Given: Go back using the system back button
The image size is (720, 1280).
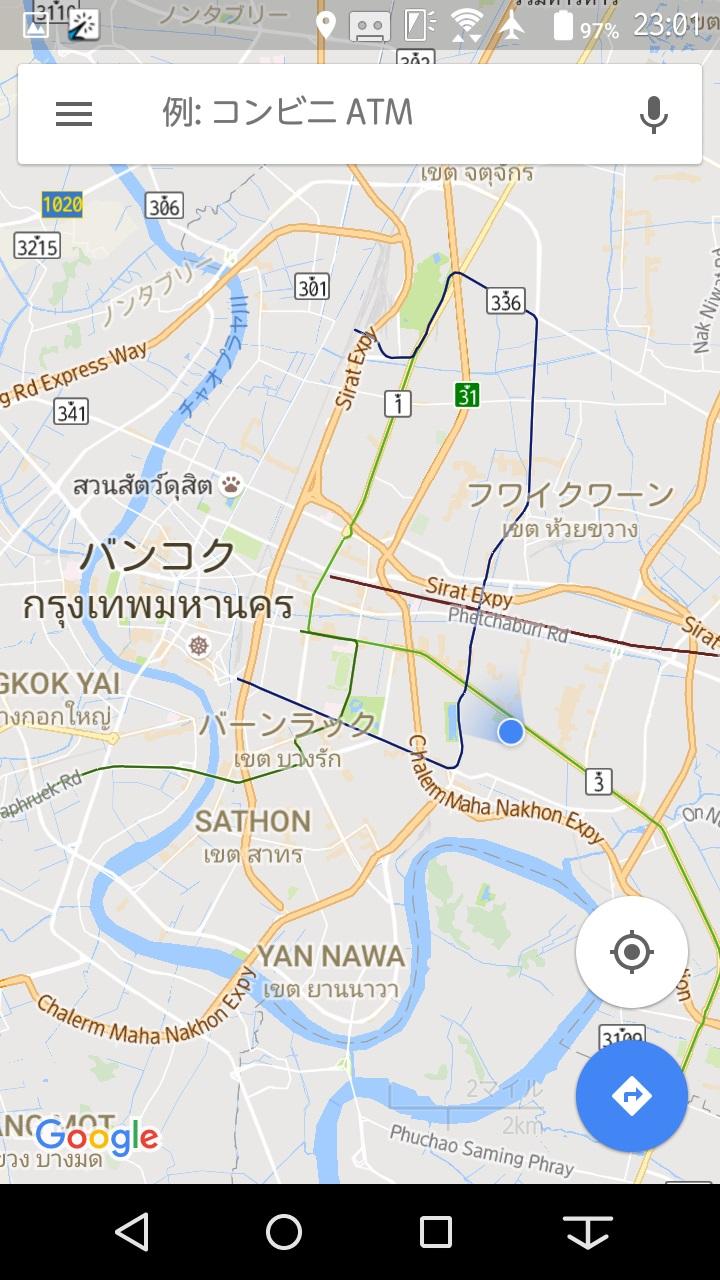Looking at the screenshot, I should click(132, 1232).
